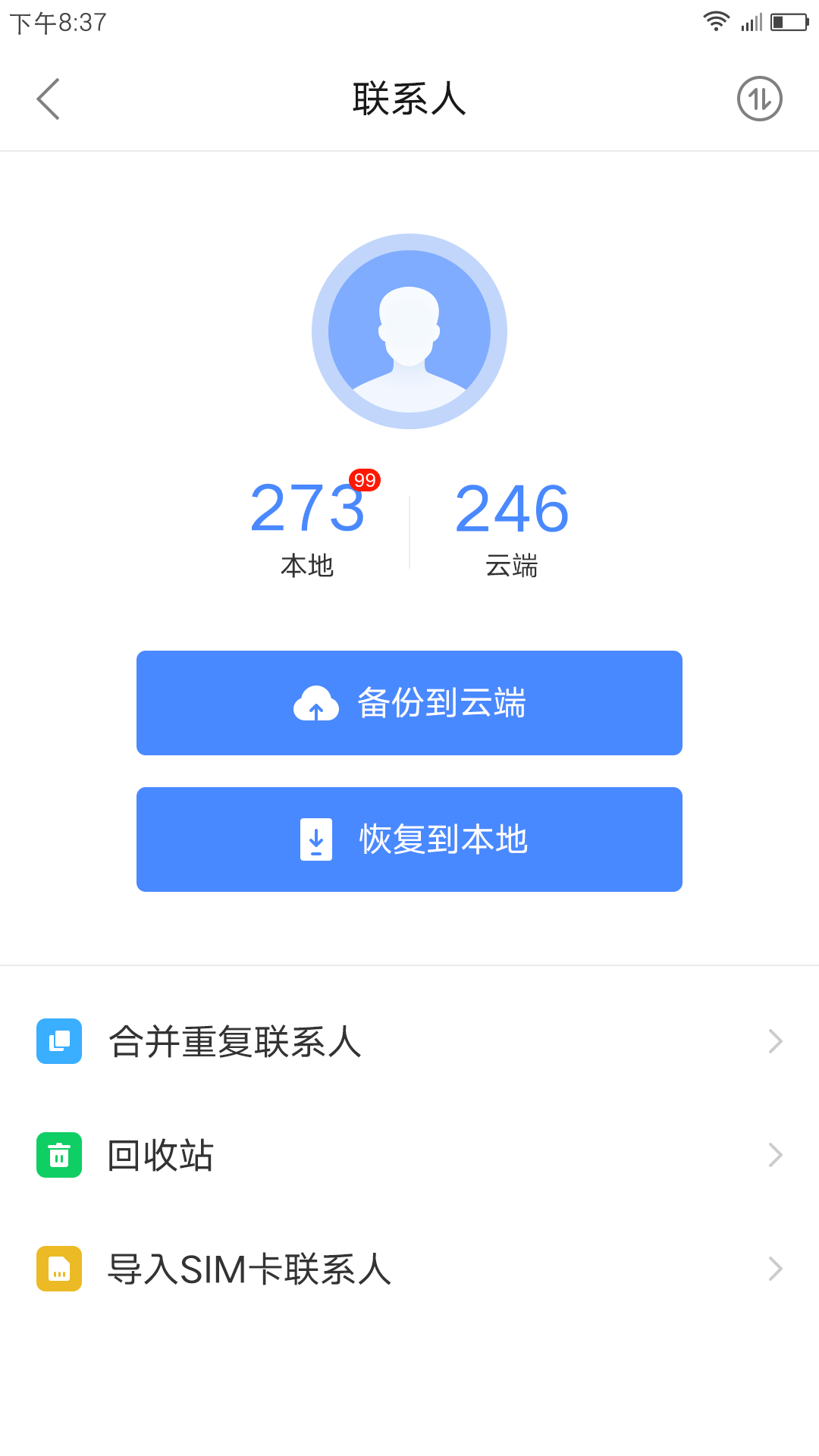Viewport: 819px width, 1456px height.
Task: Expand the 导入SIM卡联系人 row chevron
Action: point(774,1269)
